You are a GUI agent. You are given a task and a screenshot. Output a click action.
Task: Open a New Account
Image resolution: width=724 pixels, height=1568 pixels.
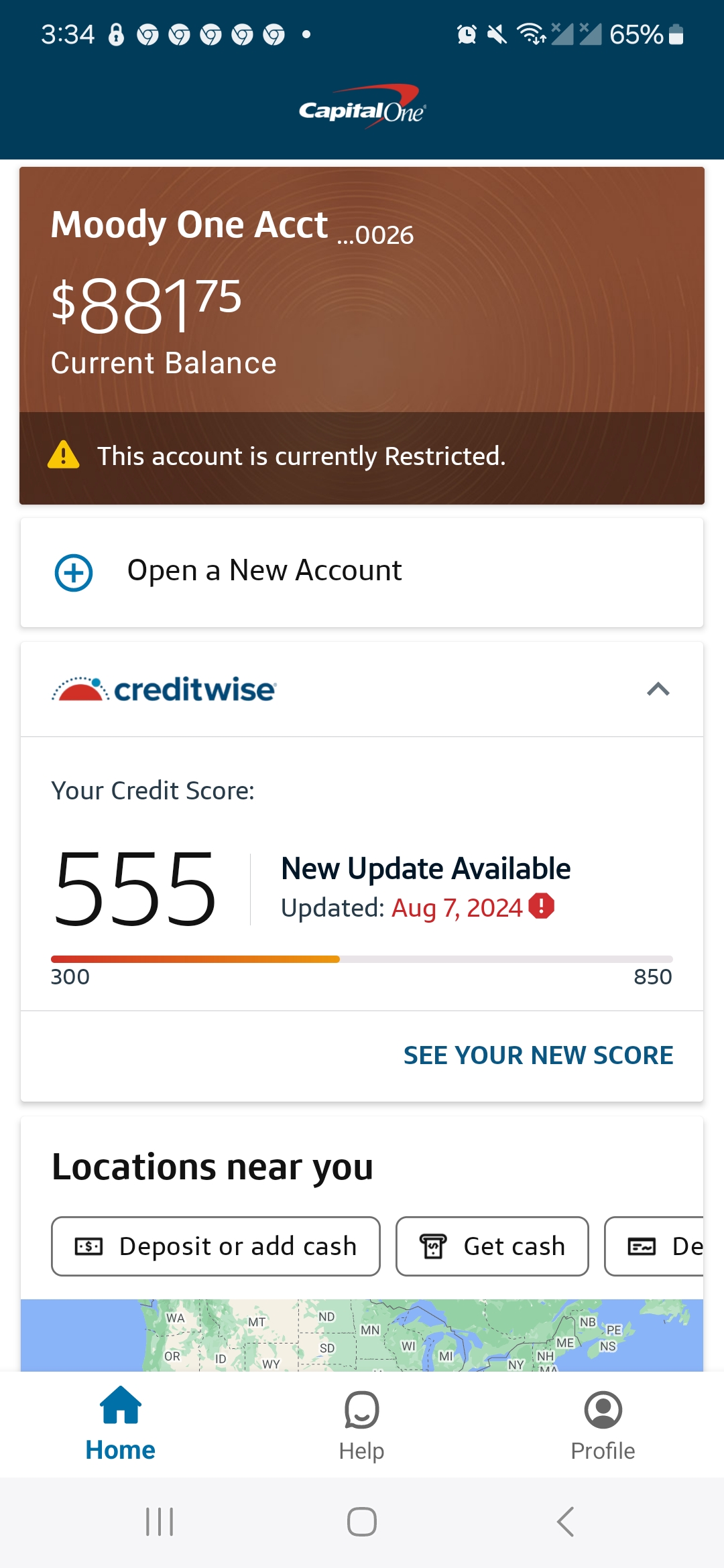pos(362,572)
